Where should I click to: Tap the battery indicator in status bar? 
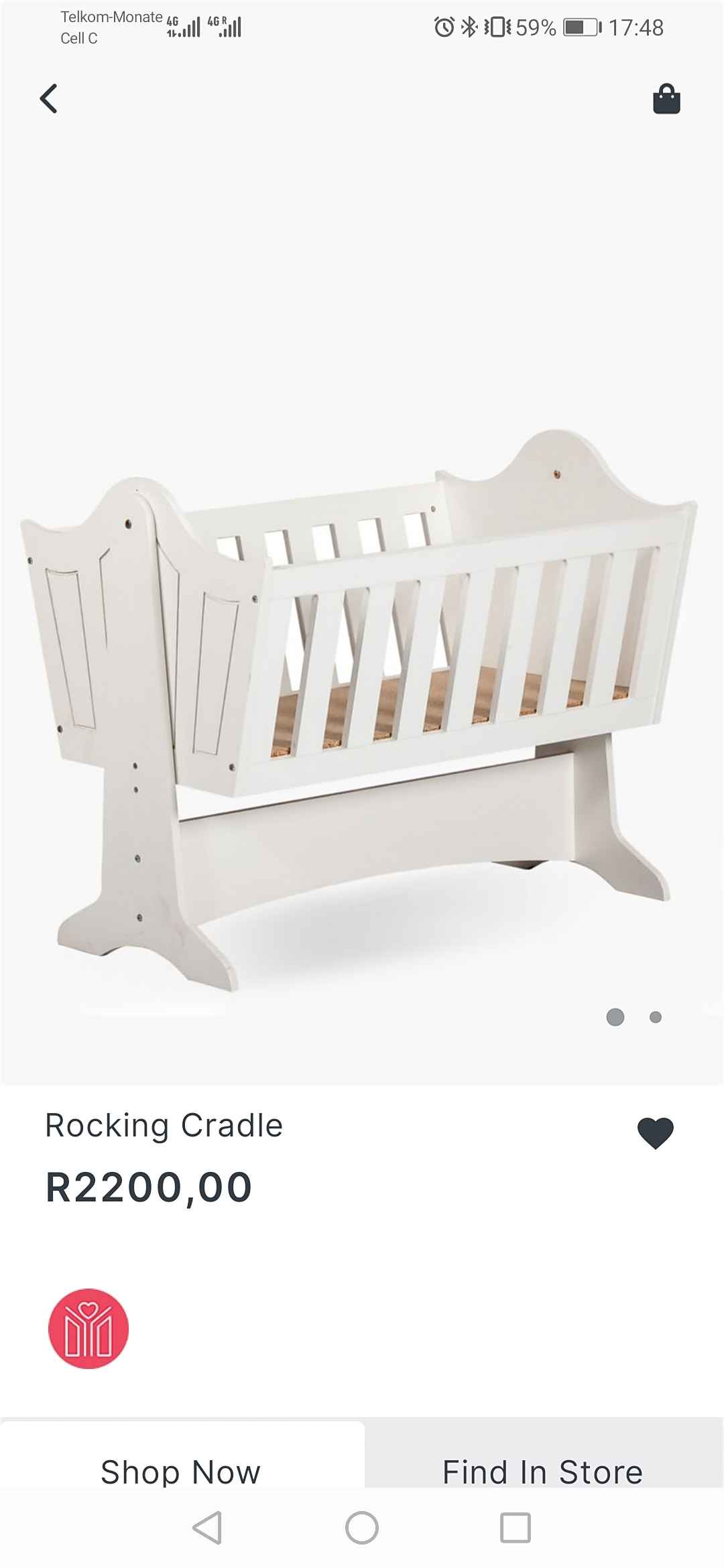(578, 27)
